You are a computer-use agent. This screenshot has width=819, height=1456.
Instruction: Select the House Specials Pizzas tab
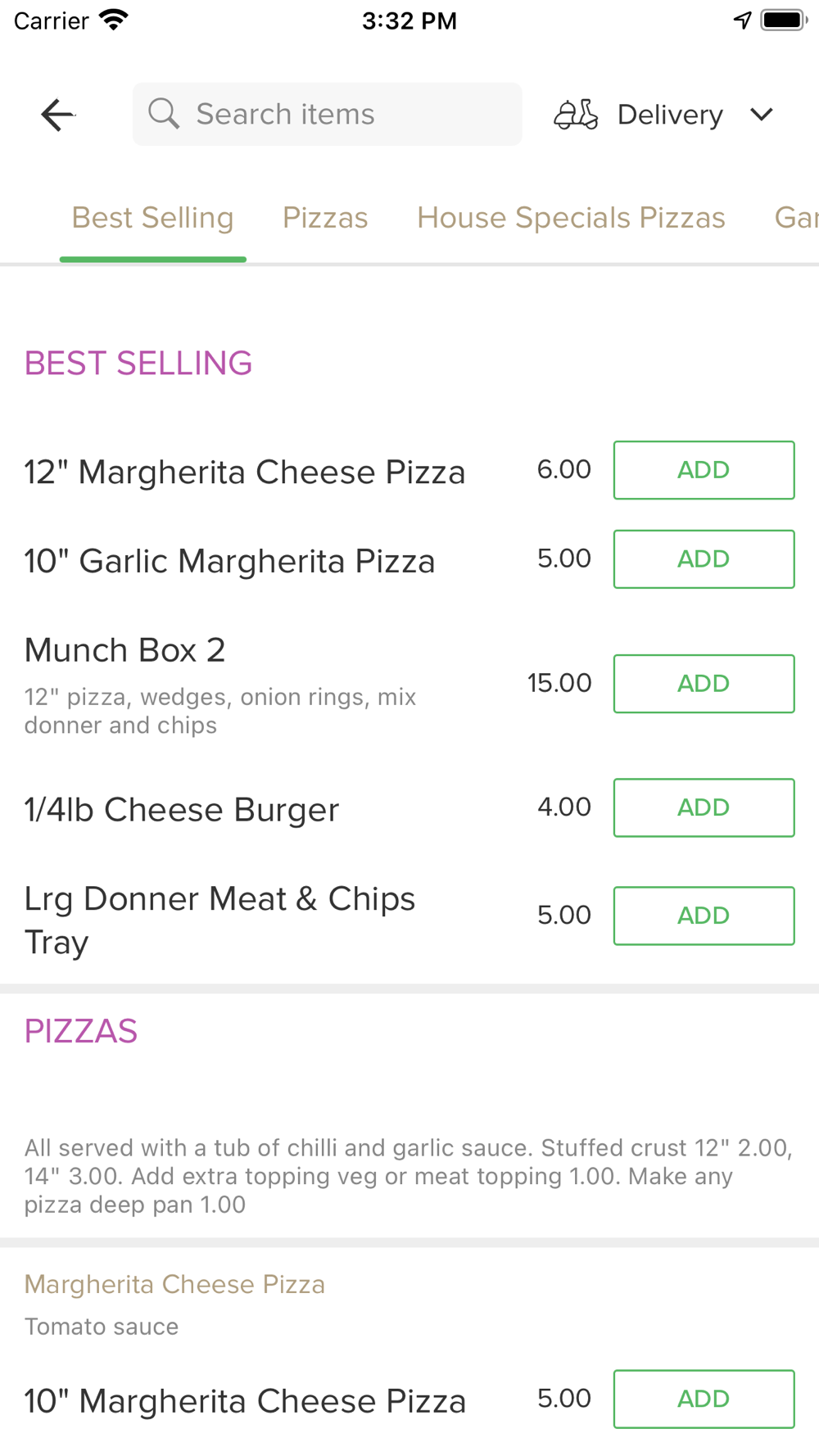coord(571,218)
